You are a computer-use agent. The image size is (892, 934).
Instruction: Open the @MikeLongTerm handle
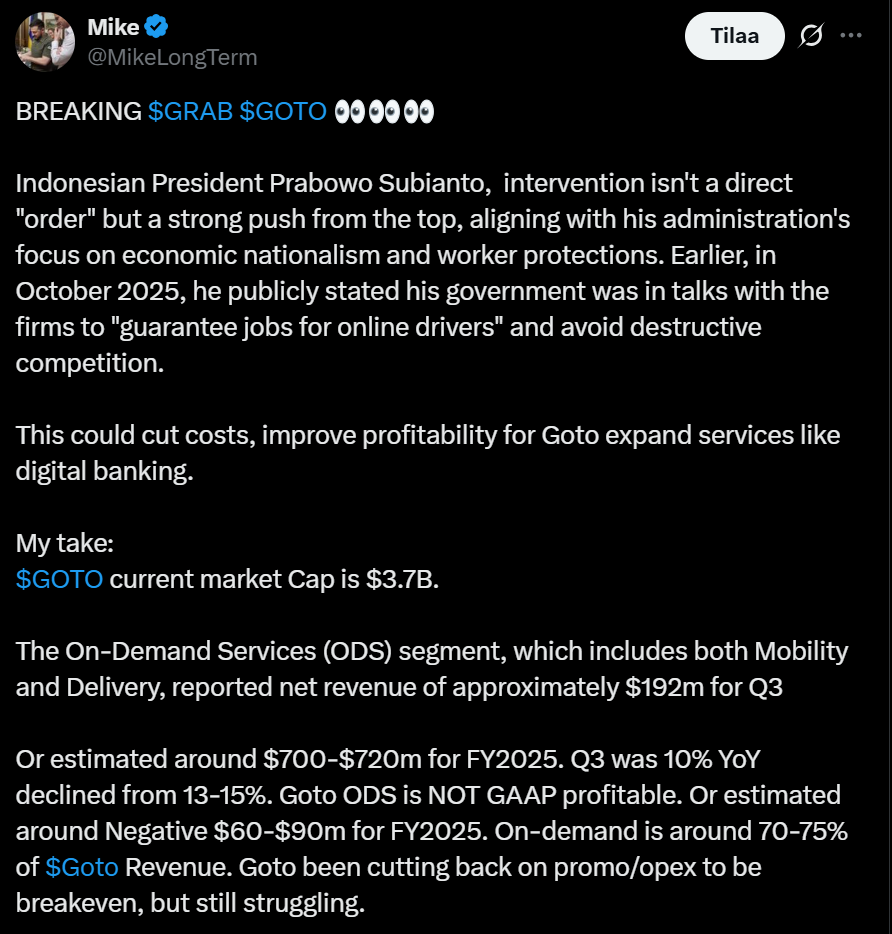point(173,57)
